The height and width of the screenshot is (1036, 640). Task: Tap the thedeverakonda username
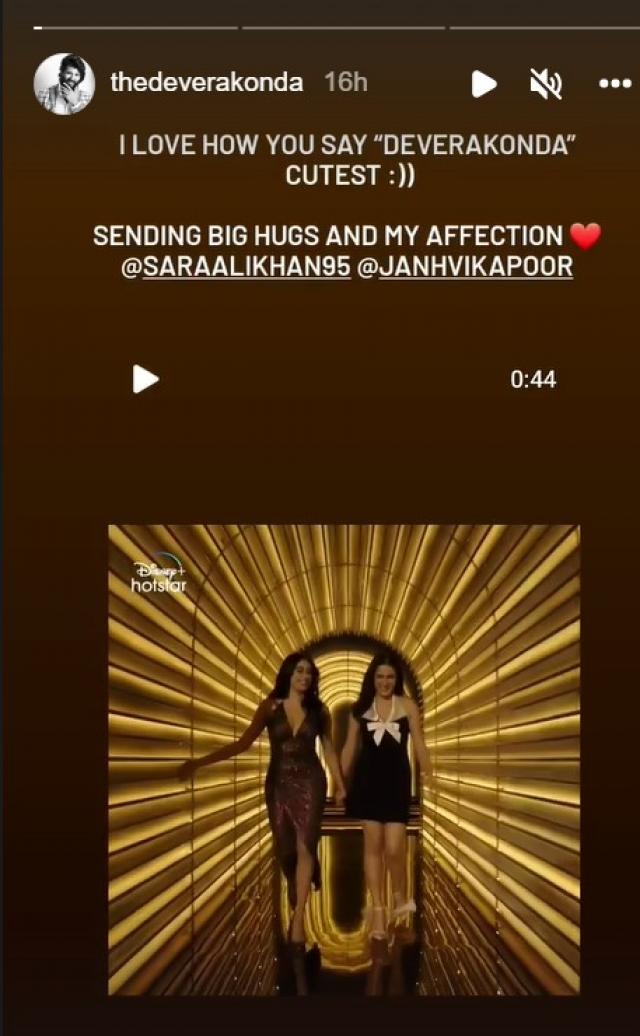[207, 83]
